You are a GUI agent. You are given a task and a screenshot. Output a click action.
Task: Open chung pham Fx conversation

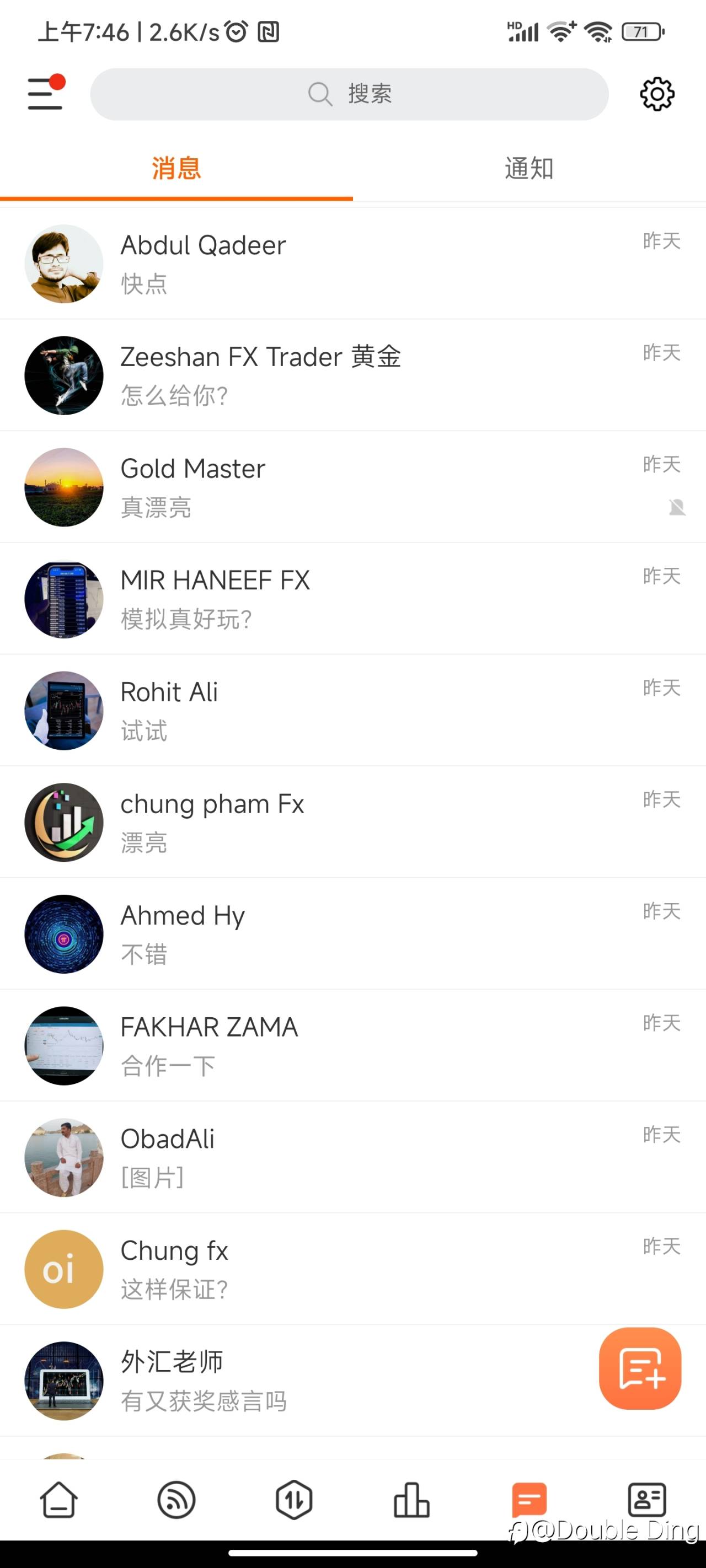click(352, 823)
